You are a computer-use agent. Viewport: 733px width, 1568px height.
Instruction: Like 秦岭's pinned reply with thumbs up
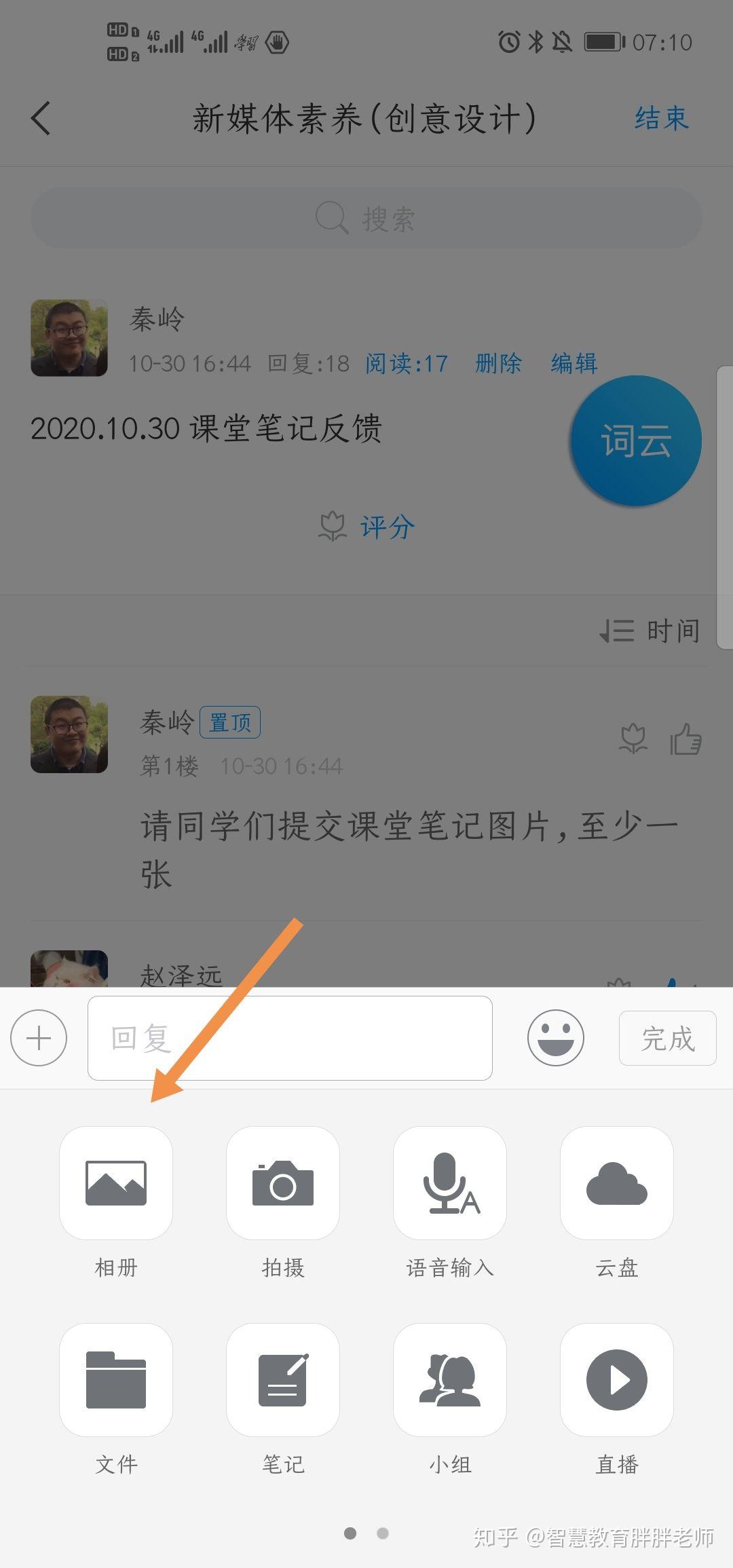coord(687,742)
